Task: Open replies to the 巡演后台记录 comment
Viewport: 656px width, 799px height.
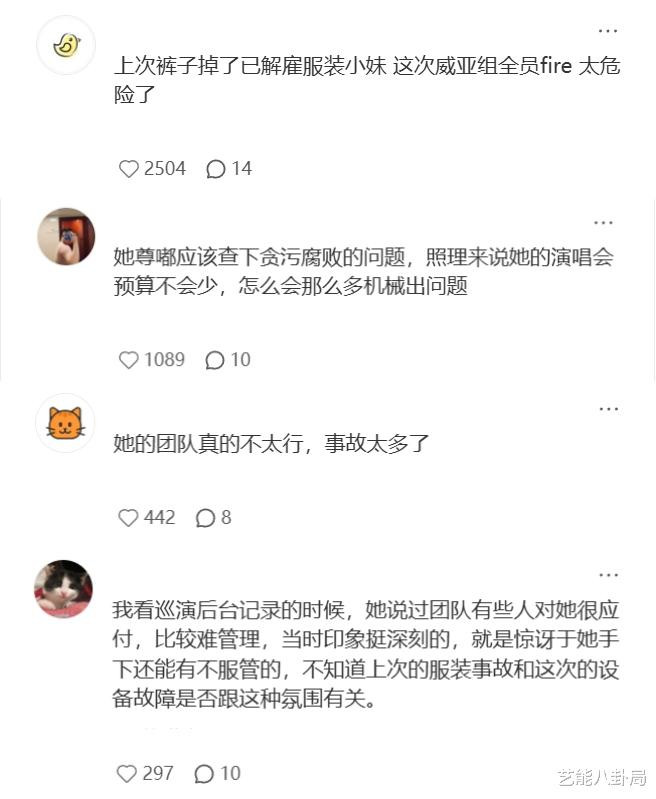Action: 205,773
